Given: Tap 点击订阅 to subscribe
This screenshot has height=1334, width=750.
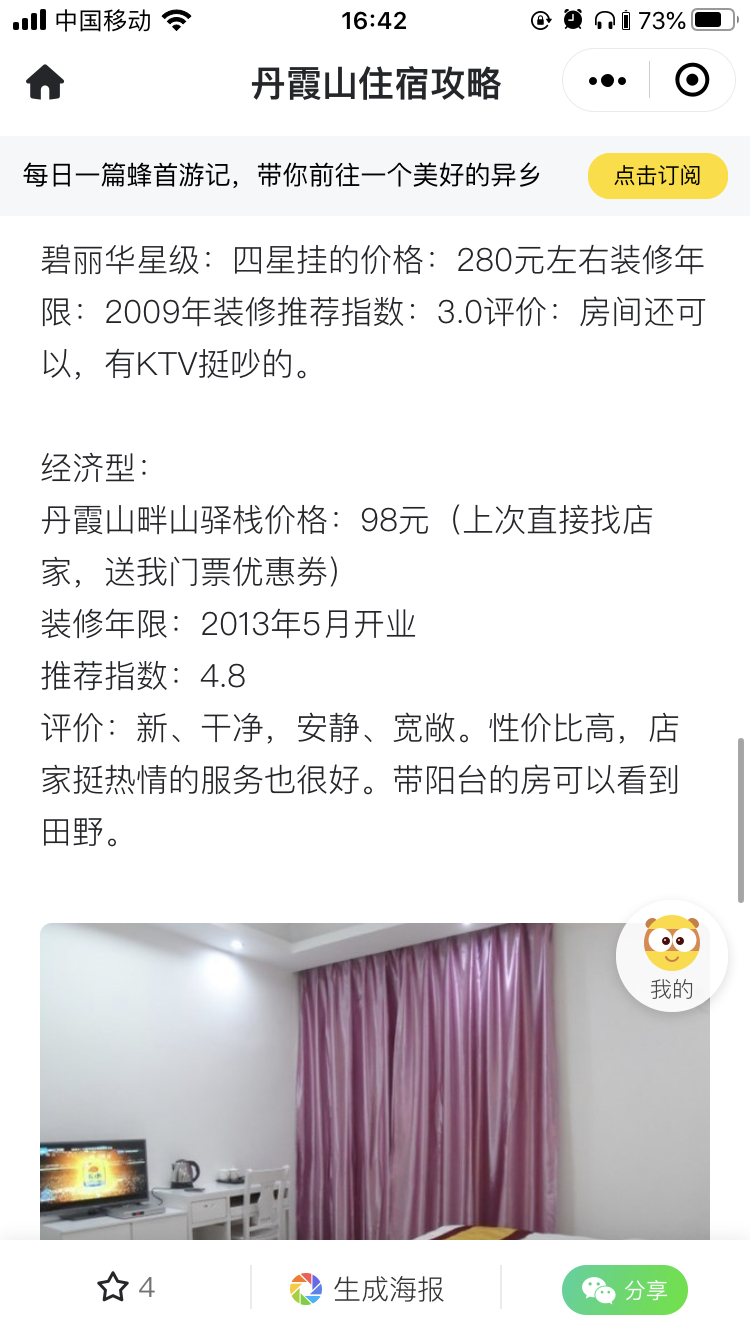Looking at the screenshot, I should click(657, 176).
